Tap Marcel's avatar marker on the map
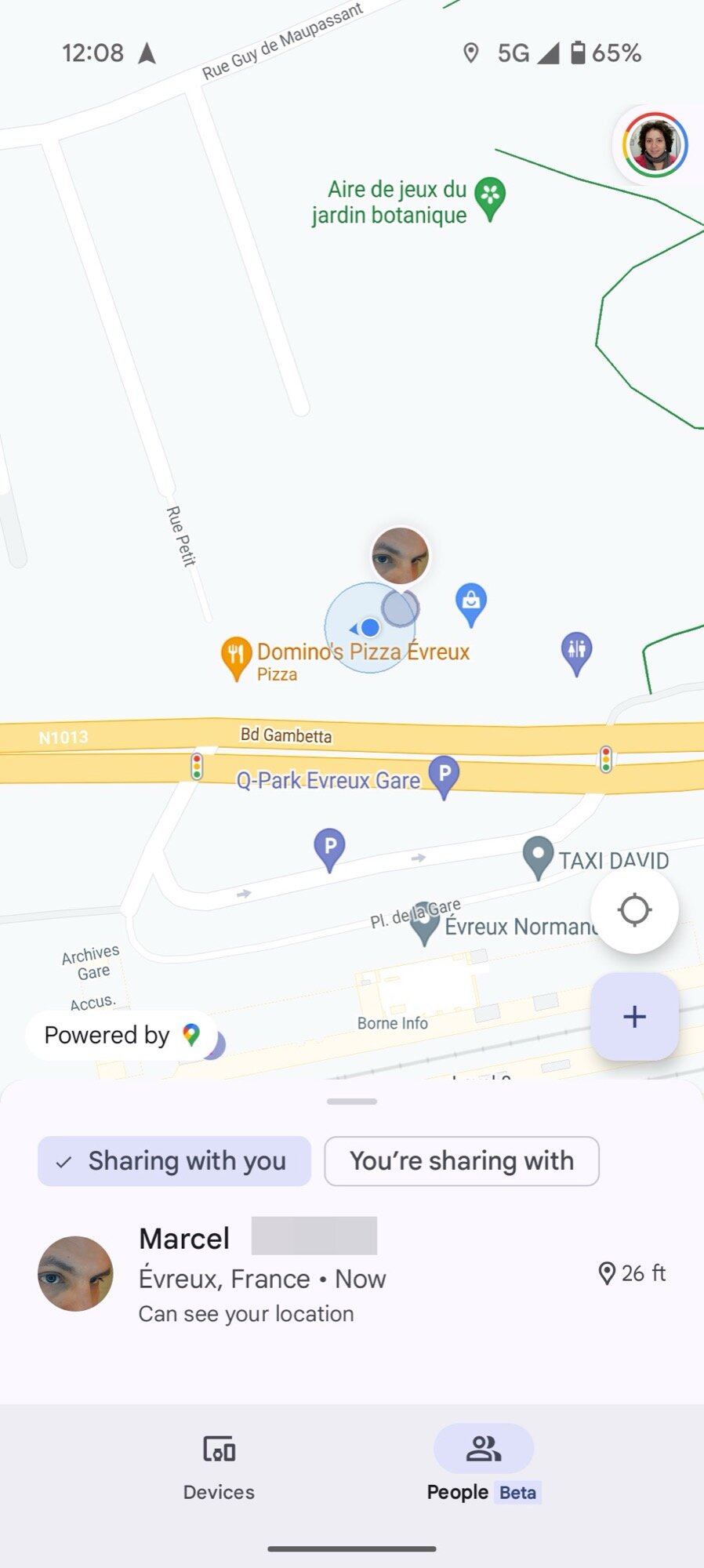Viewport: 704px width, 1568px height. [400, 556]
